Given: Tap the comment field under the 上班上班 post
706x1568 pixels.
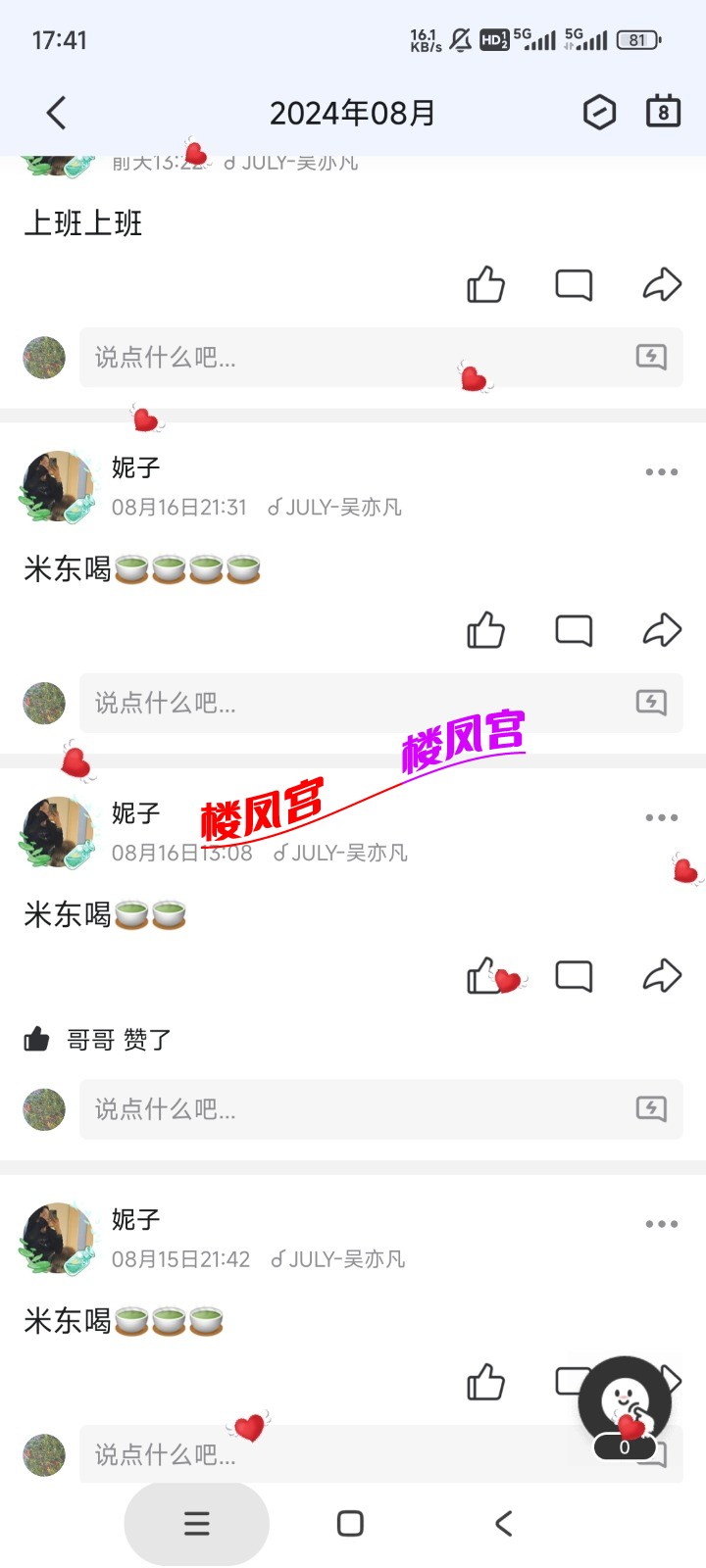Looking at the screenshot, I should point(353,358).
